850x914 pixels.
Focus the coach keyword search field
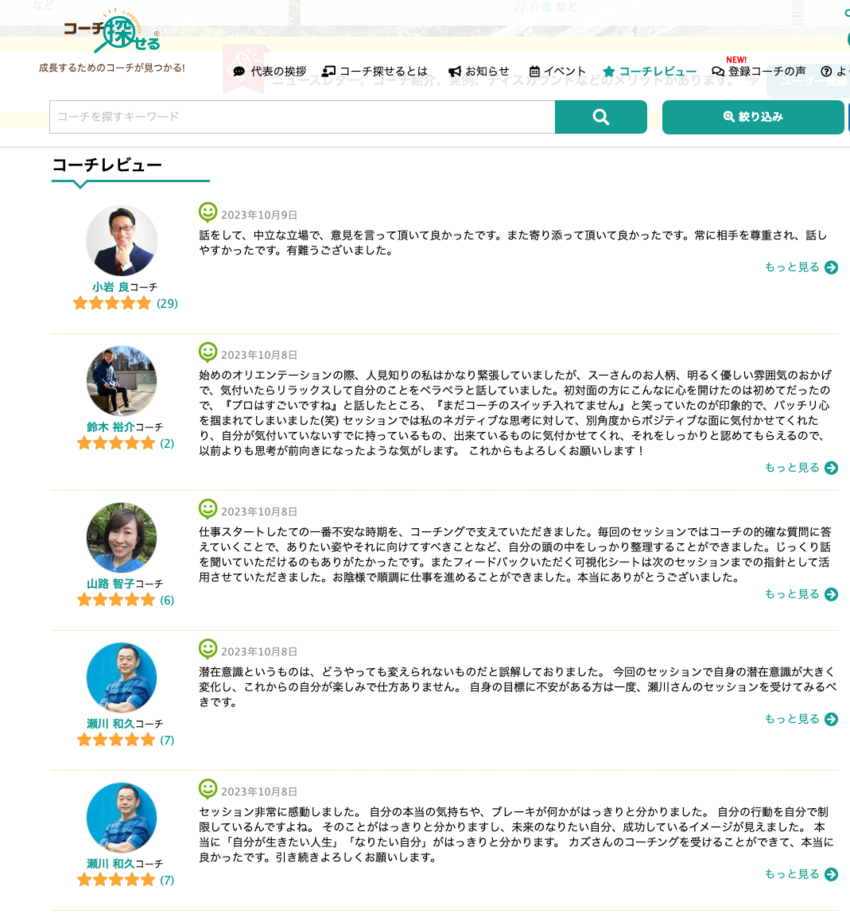pos(301,117)
